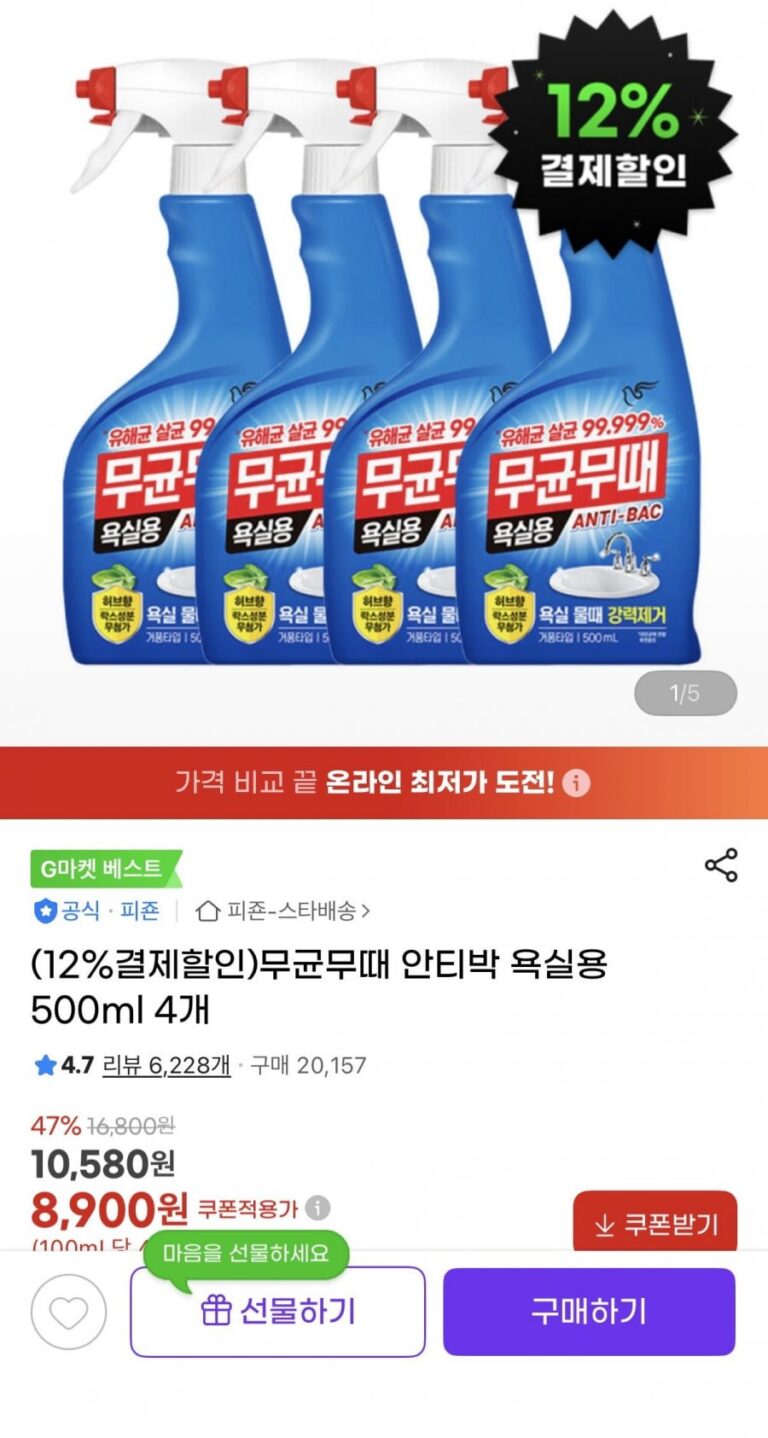The height and width of the screenshot is (1438, 768).
Task: Tap 선물하기 to gift this item
Action: click(278, 1311)
